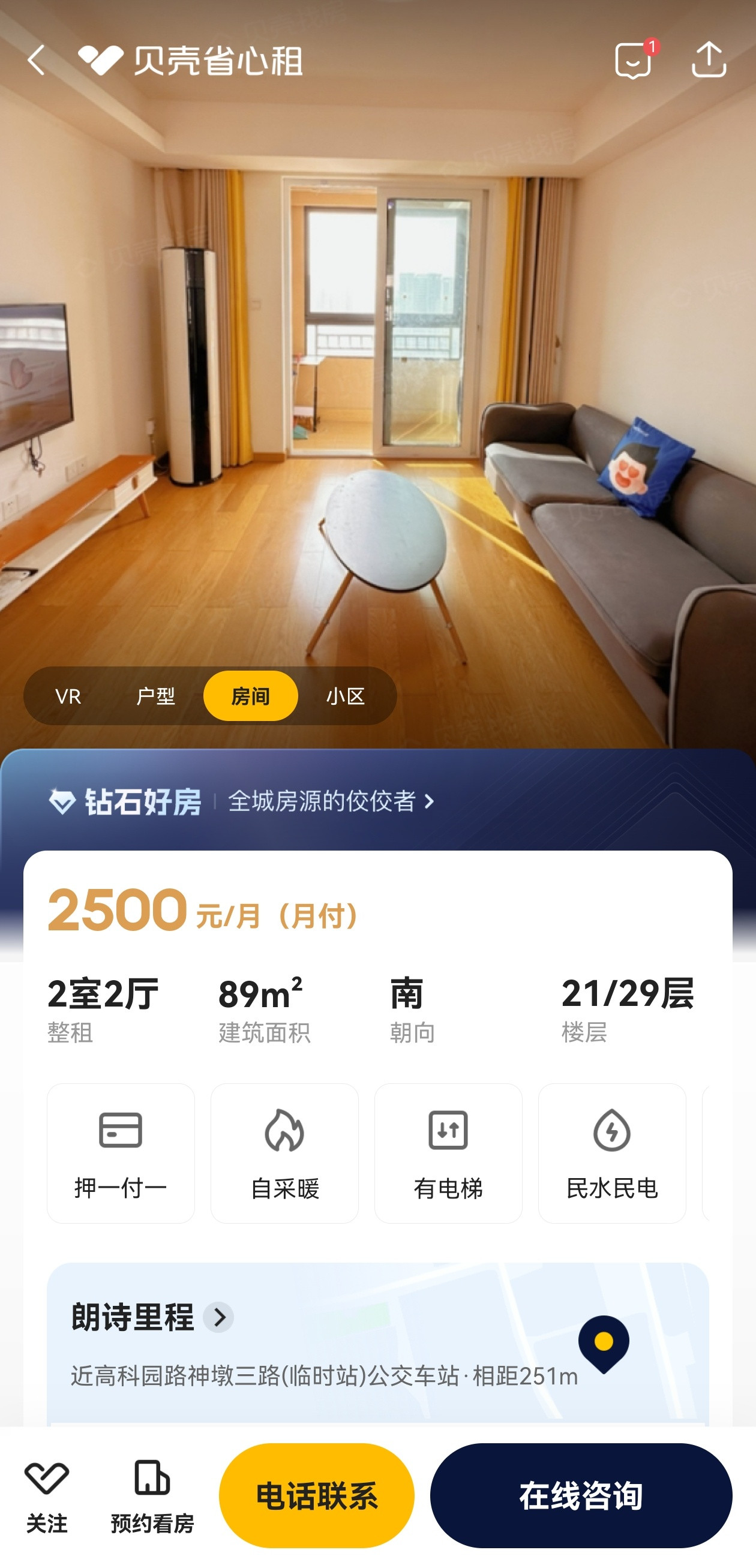Image resolution: width=756 pixels, height=1568 pixels.
Task: Select the 小区 community tab
Action: (x=344, y=697)
